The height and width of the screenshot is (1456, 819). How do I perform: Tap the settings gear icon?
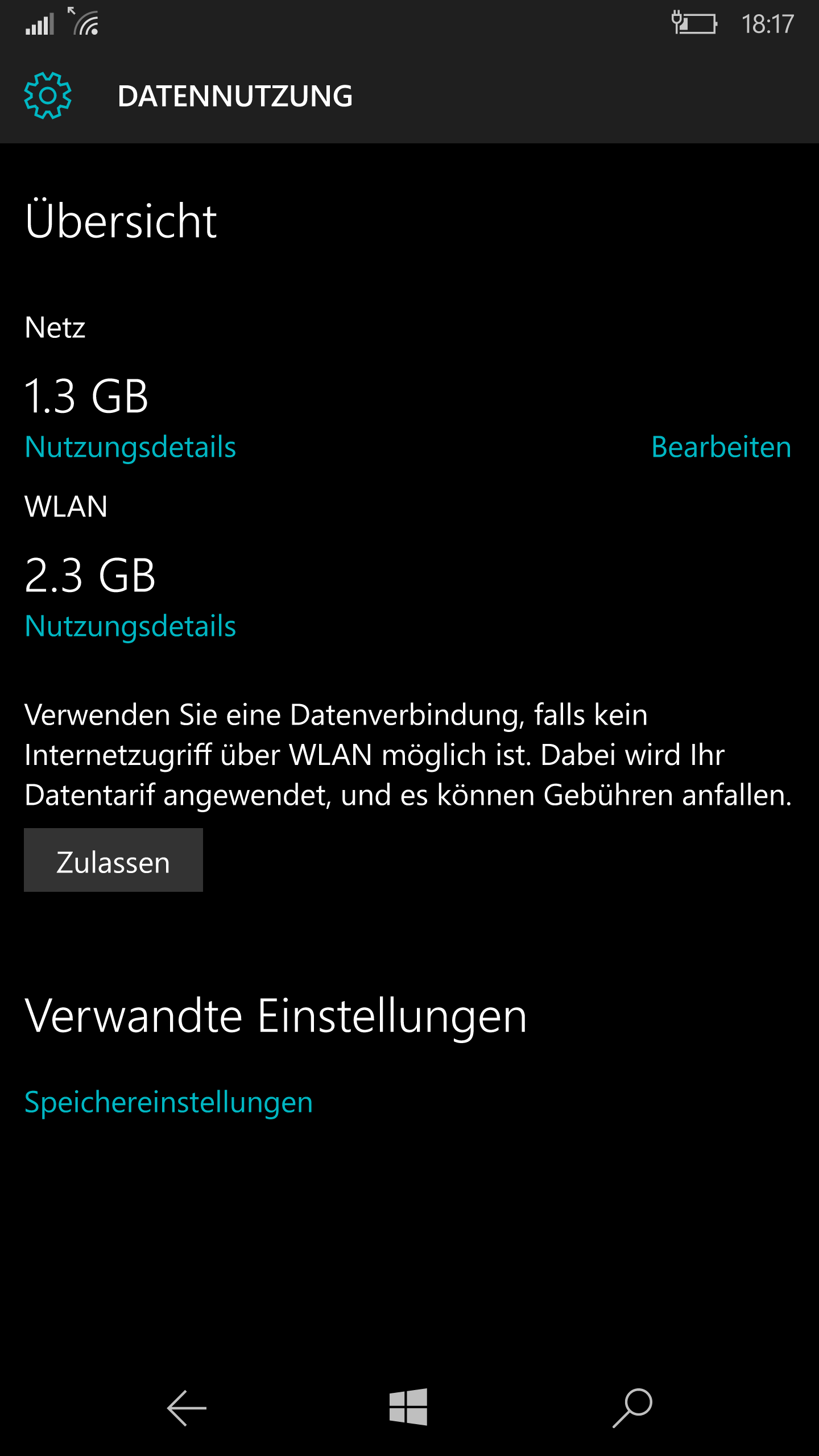48,96
